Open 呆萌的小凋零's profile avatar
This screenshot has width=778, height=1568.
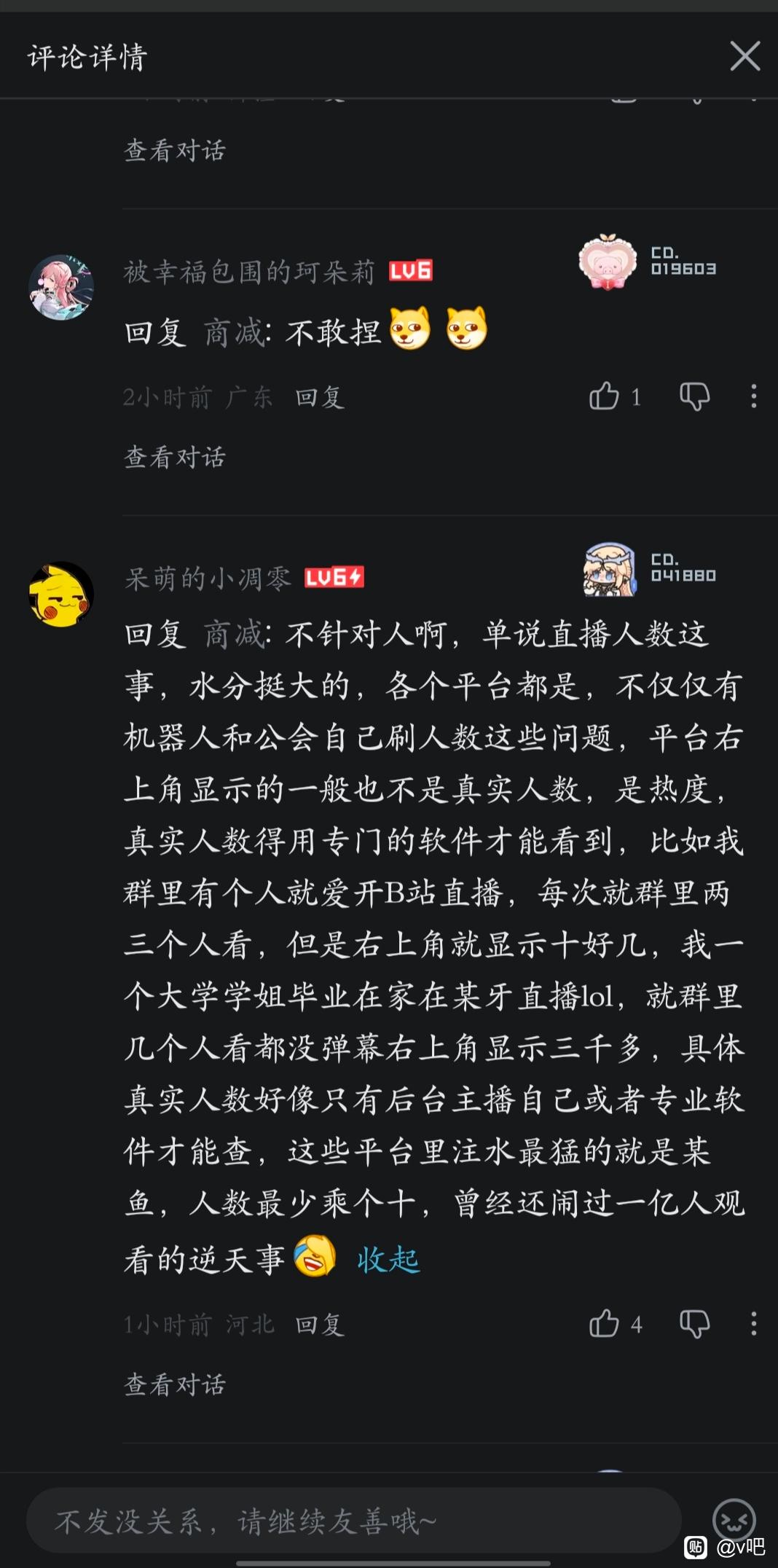pos(61,594)
